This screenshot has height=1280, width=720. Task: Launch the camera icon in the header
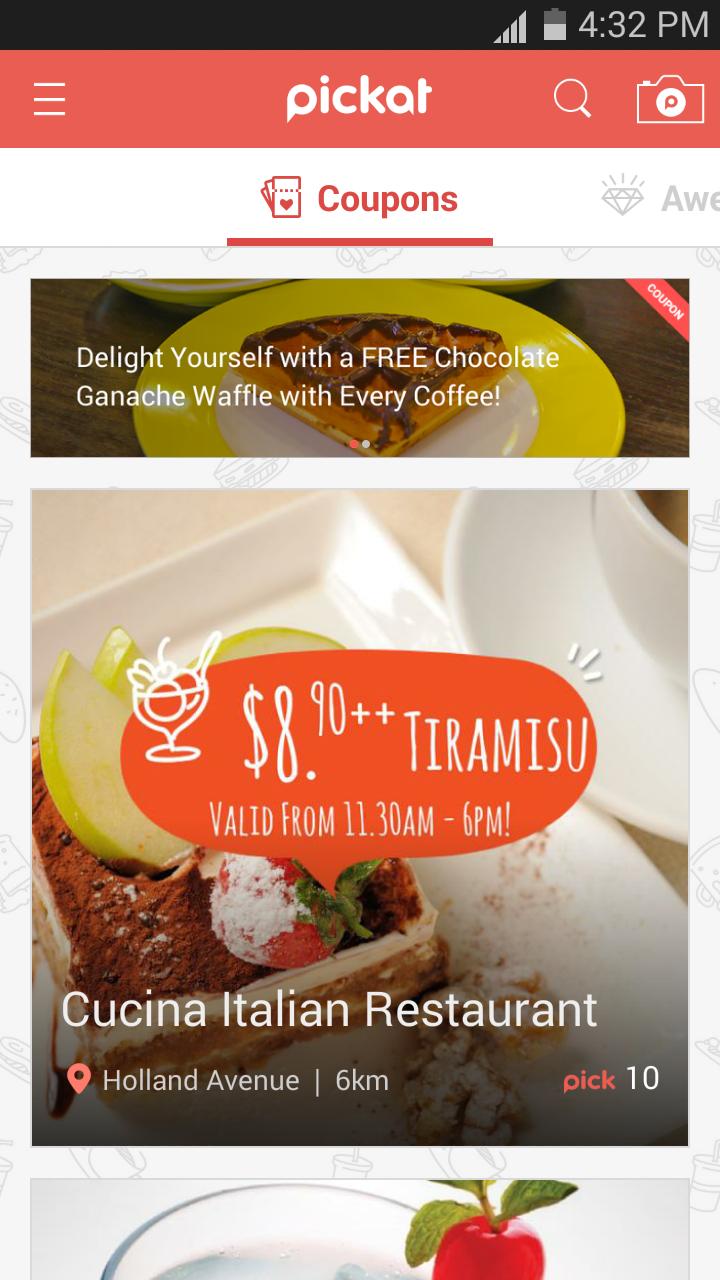point(670,100)
